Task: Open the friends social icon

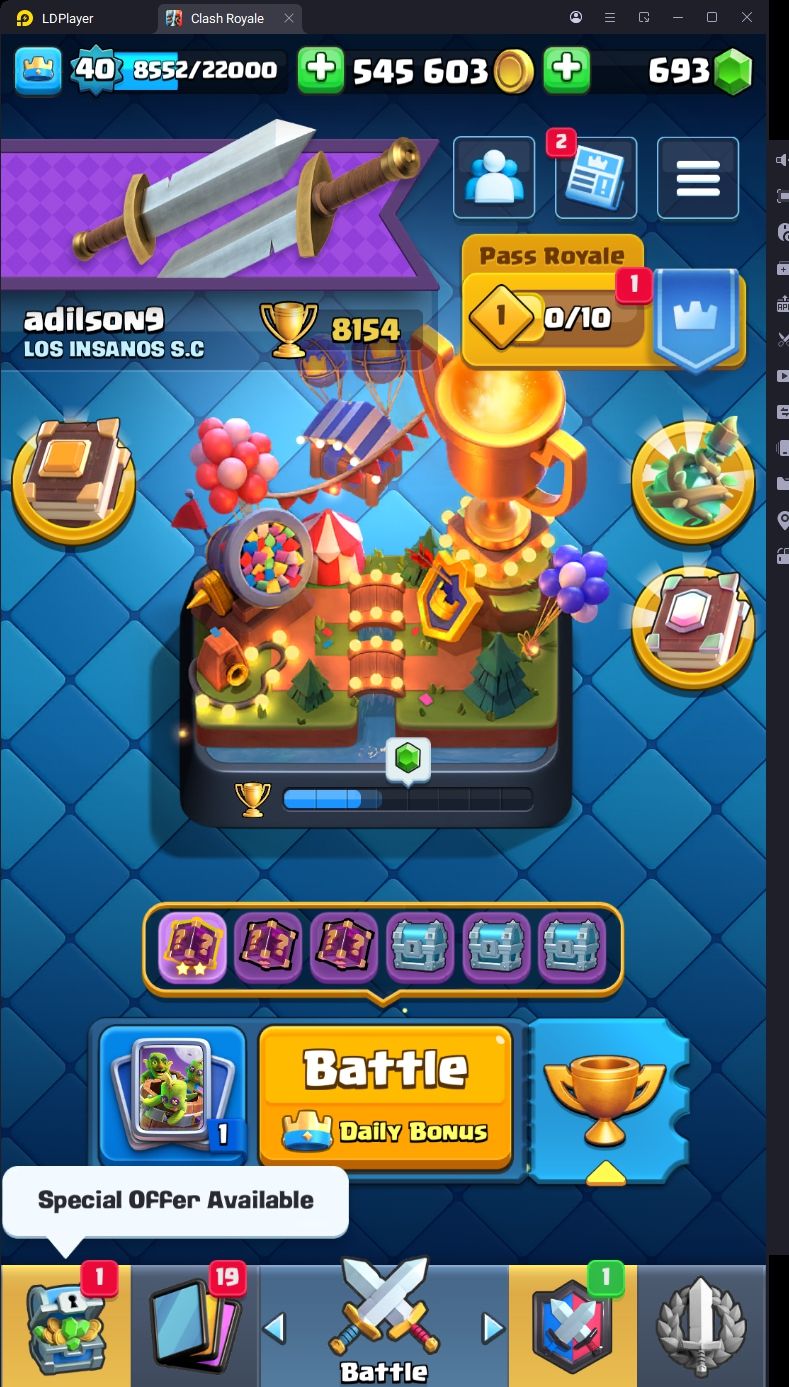Action: click(494, 178)
